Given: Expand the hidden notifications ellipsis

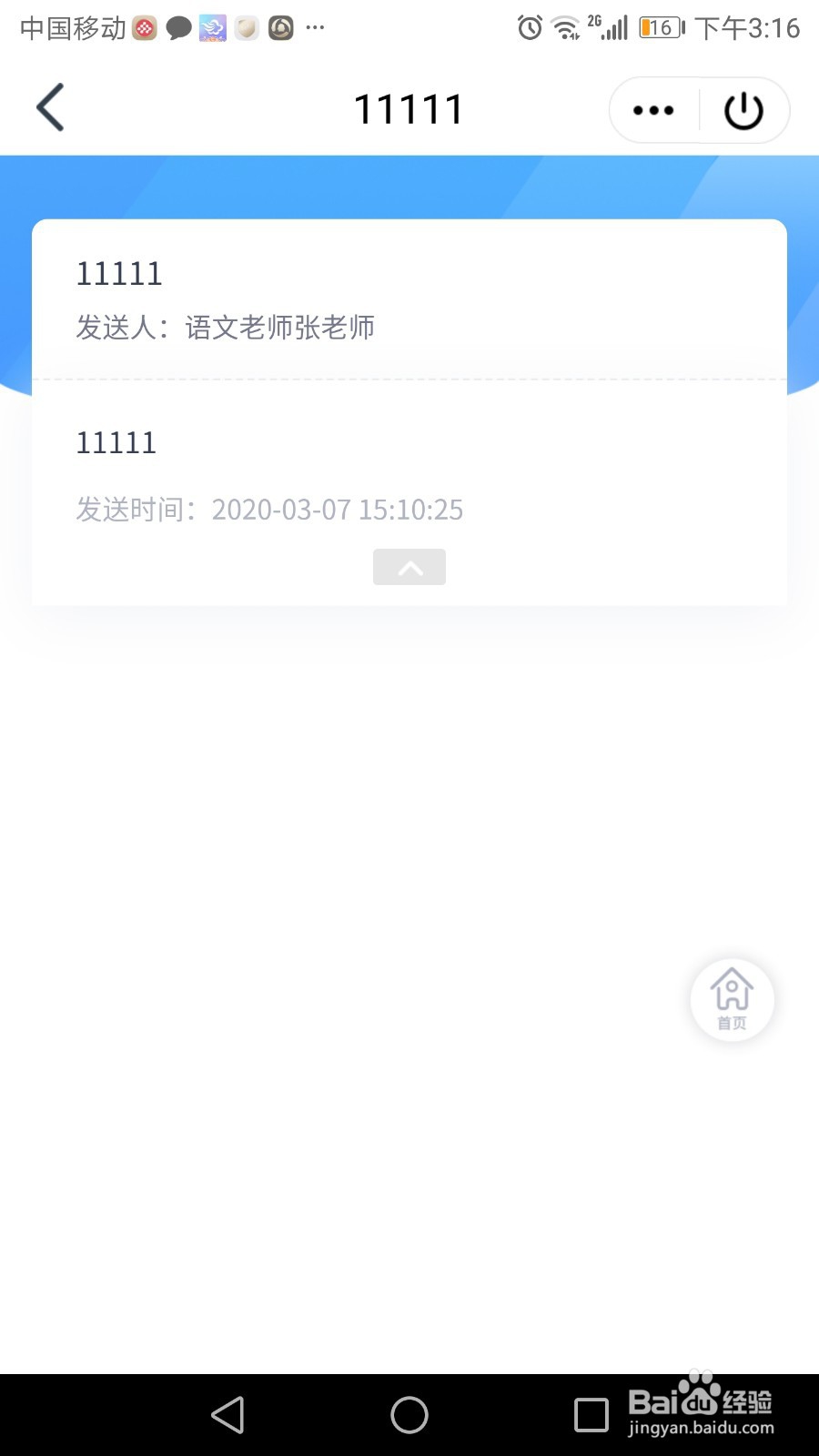Looking at the screenshot, I should pos(315,27).
